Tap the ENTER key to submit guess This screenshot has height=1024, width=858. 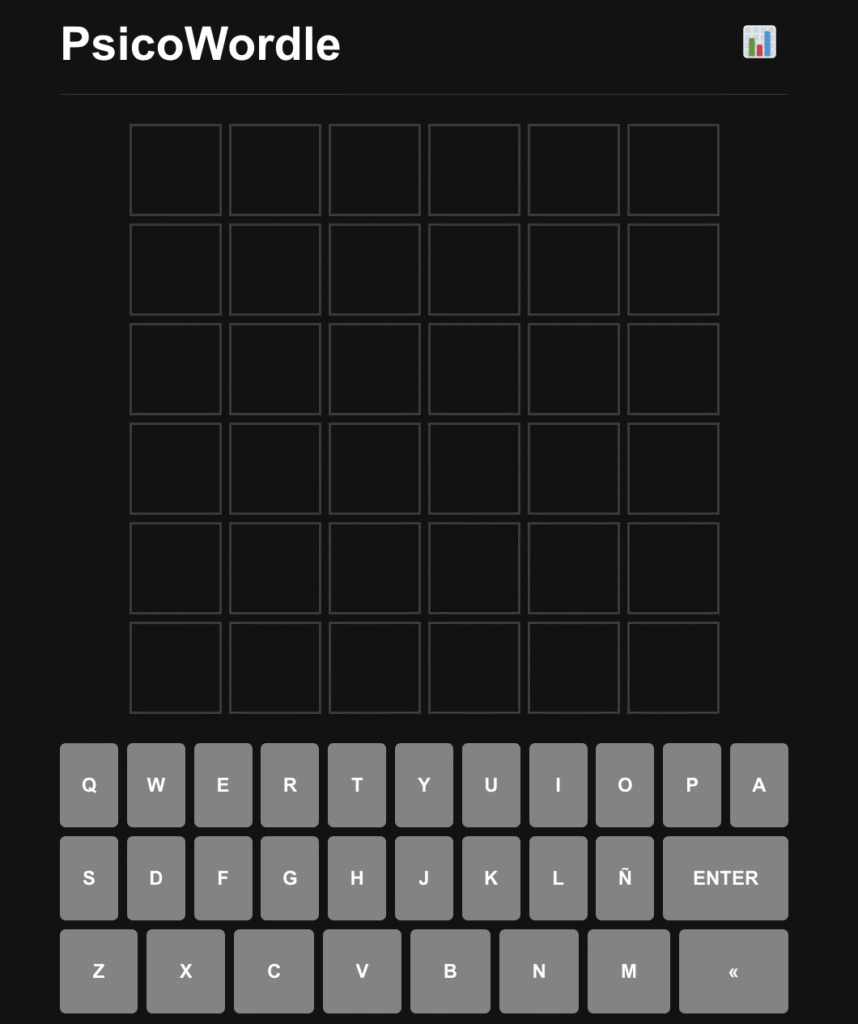[725, 878]
